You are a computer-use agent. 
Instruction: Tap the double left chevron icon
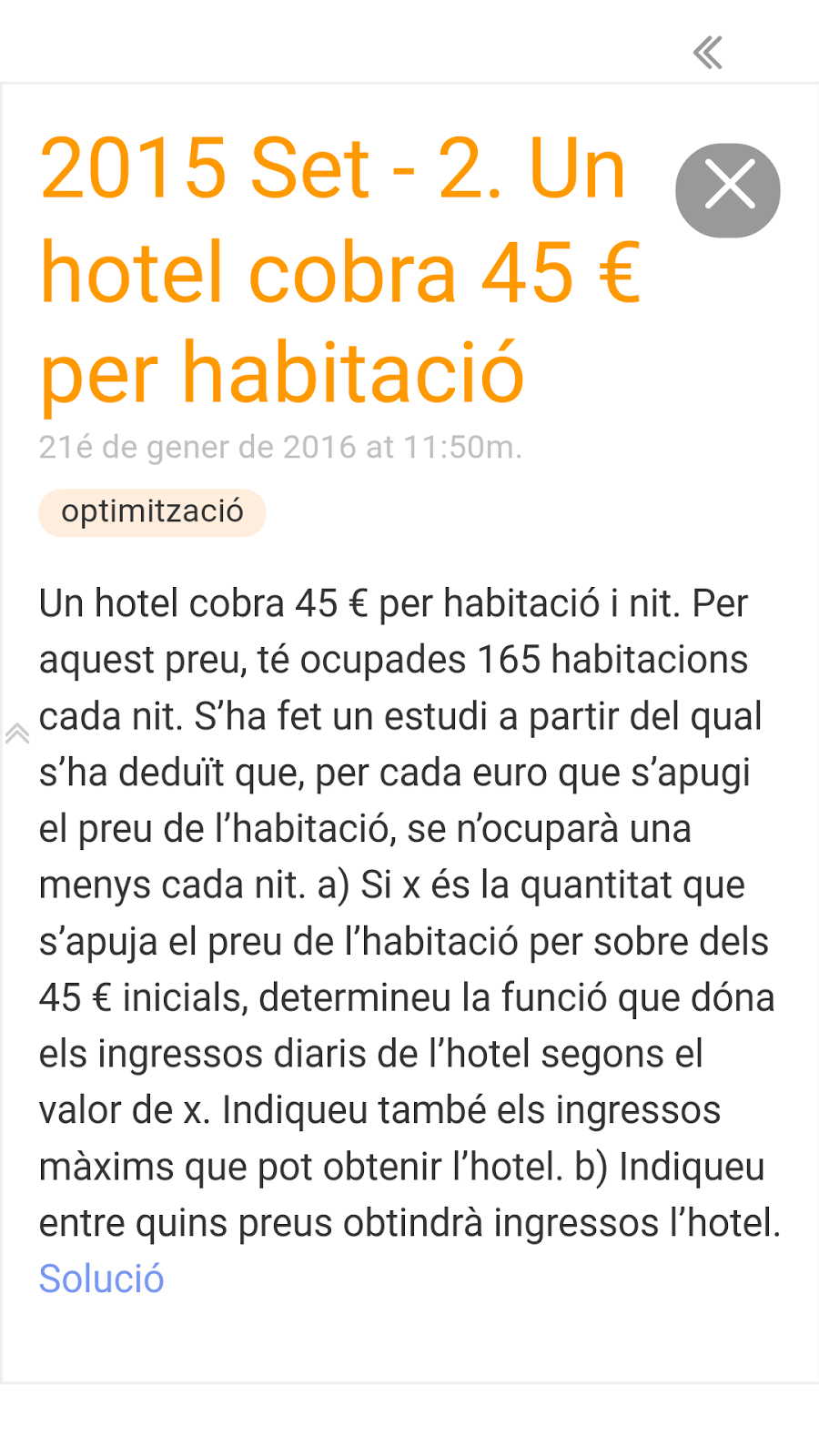[x=708, y=53]
